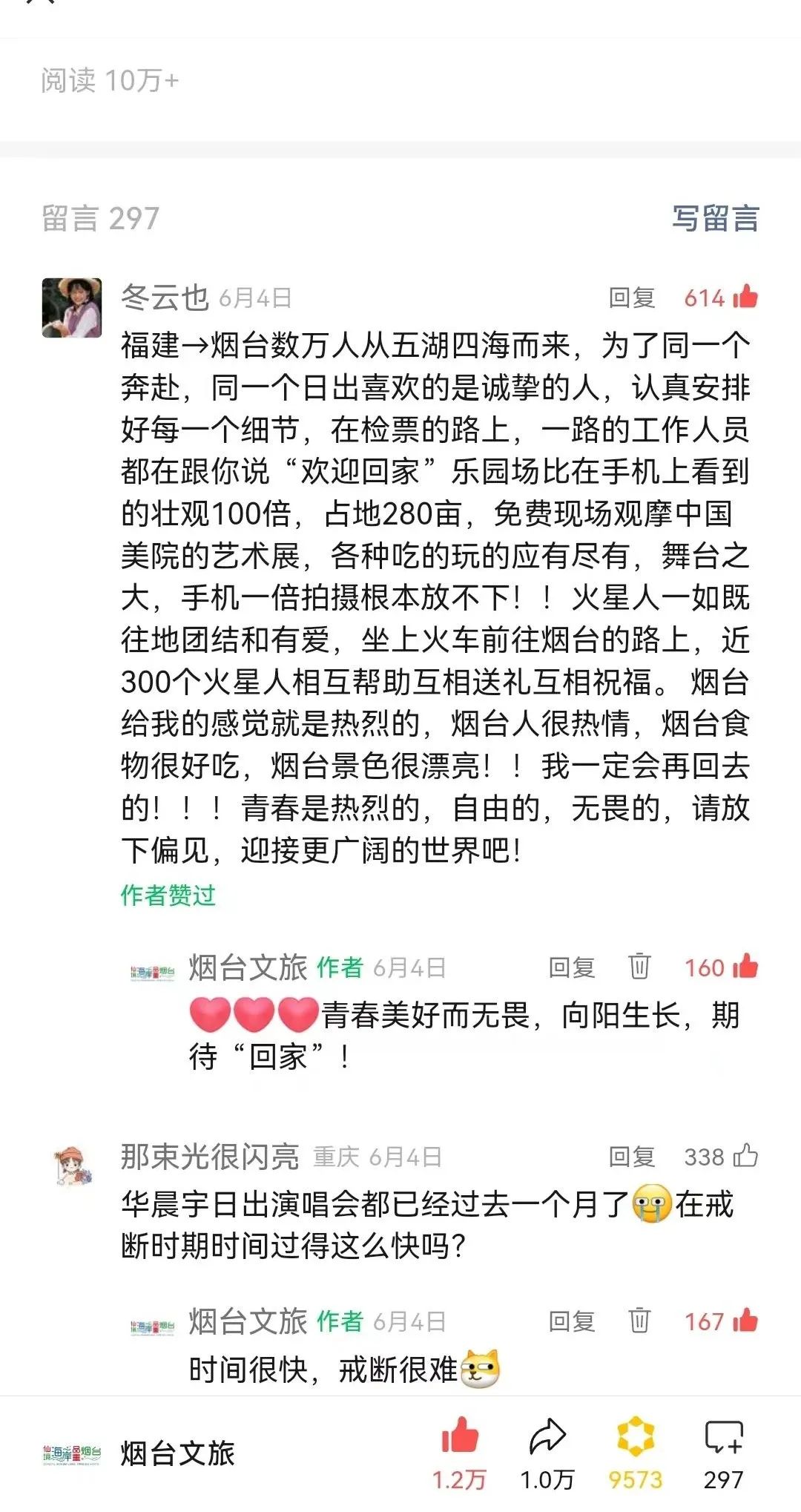
Task: Open 冬云也's profile avatar
Action: tap(72, 308)
